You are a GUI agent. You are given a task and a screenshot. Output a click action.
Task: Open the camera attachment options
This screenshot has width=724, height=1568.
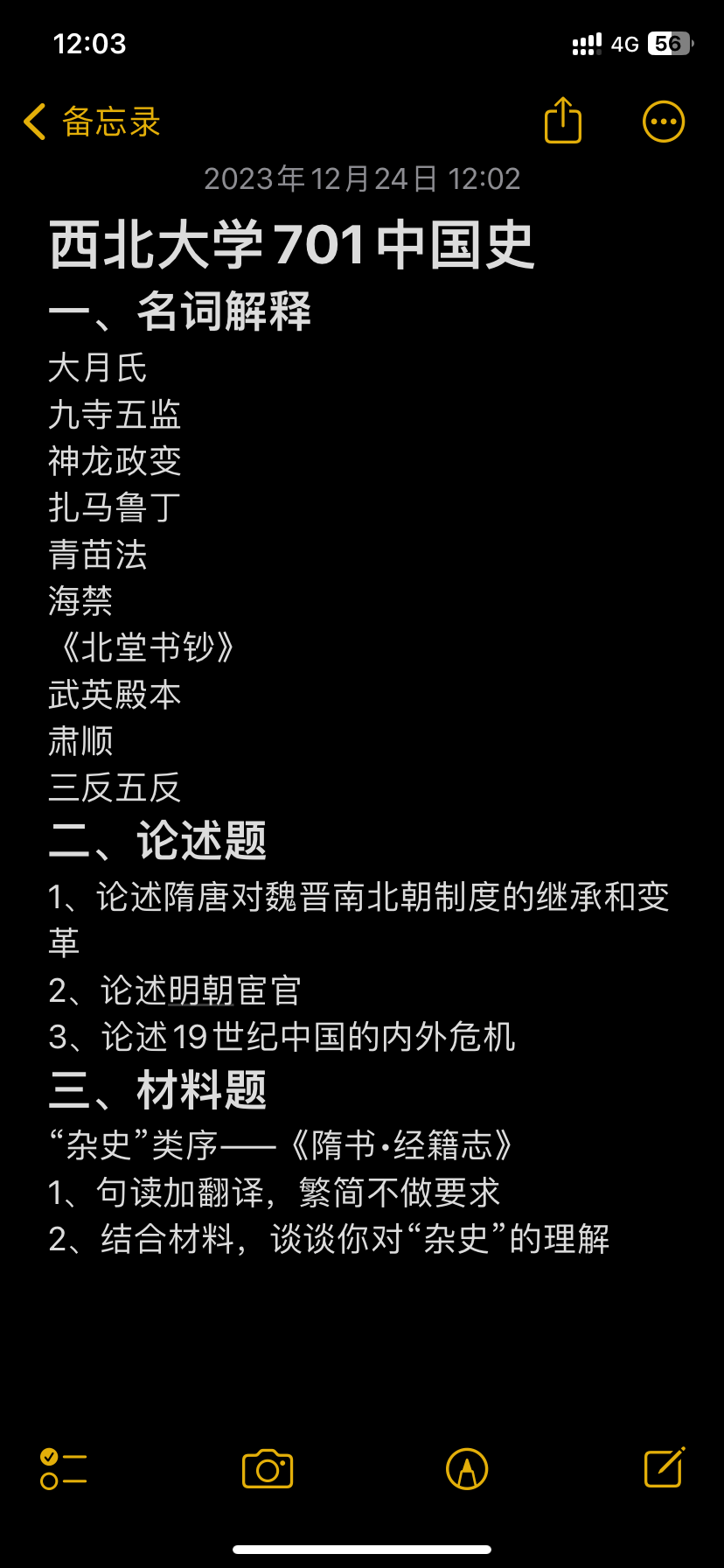pyautogui.click(x=268, y=1469)
